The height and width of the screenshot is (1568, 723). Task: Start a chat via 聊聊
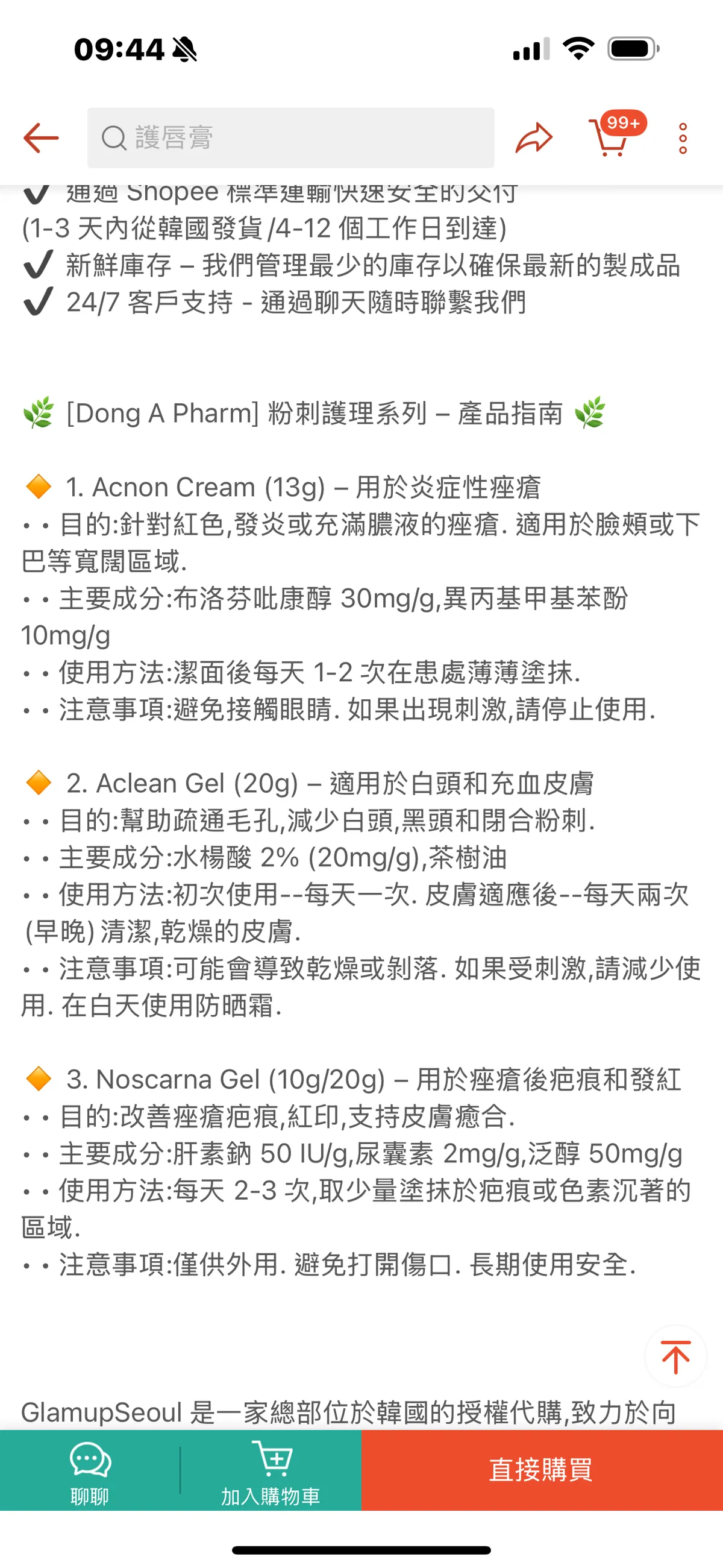click(90, 1469)
